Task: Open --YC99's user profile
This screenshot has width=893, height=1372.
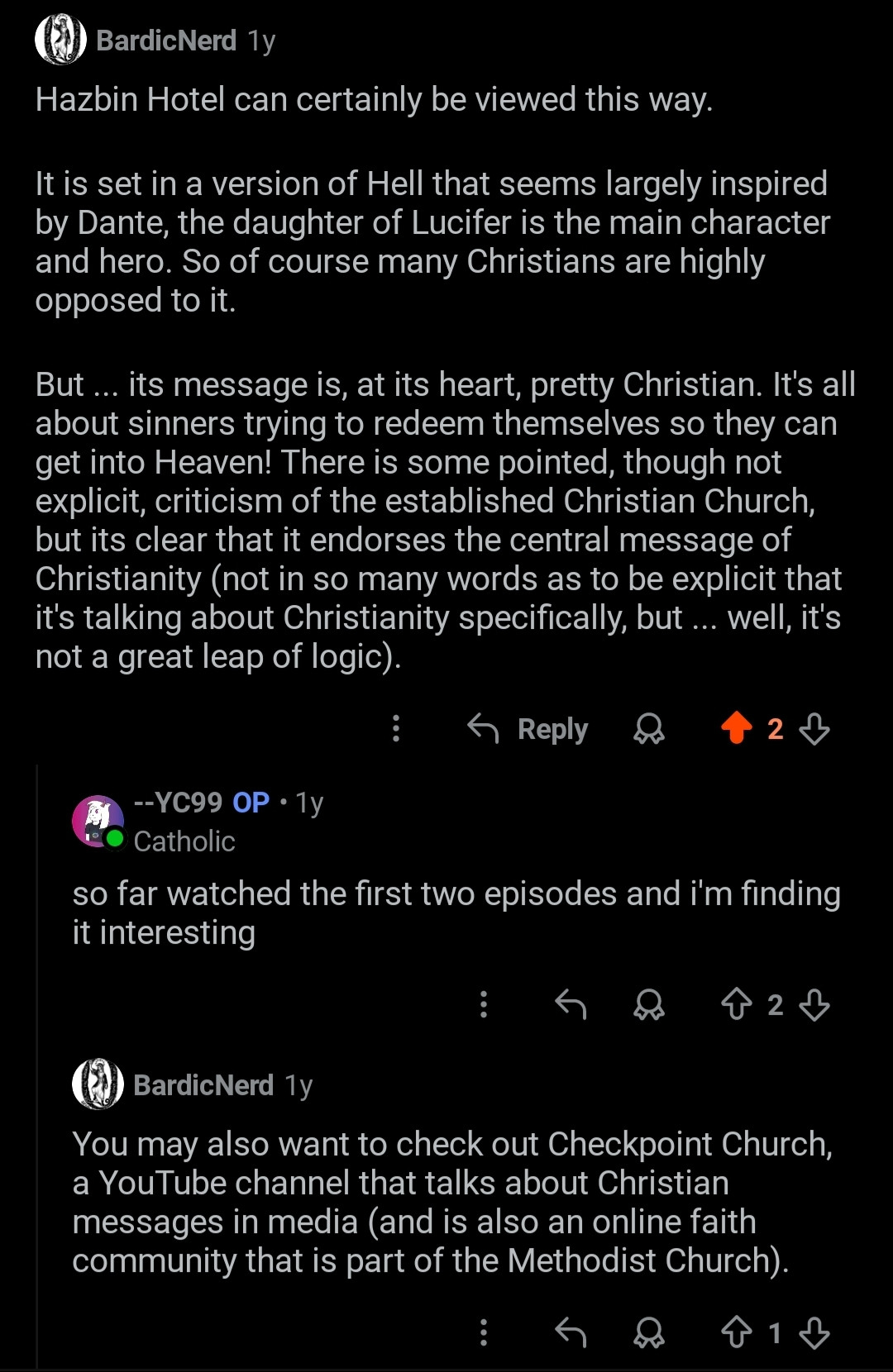Action: (178, 803)
